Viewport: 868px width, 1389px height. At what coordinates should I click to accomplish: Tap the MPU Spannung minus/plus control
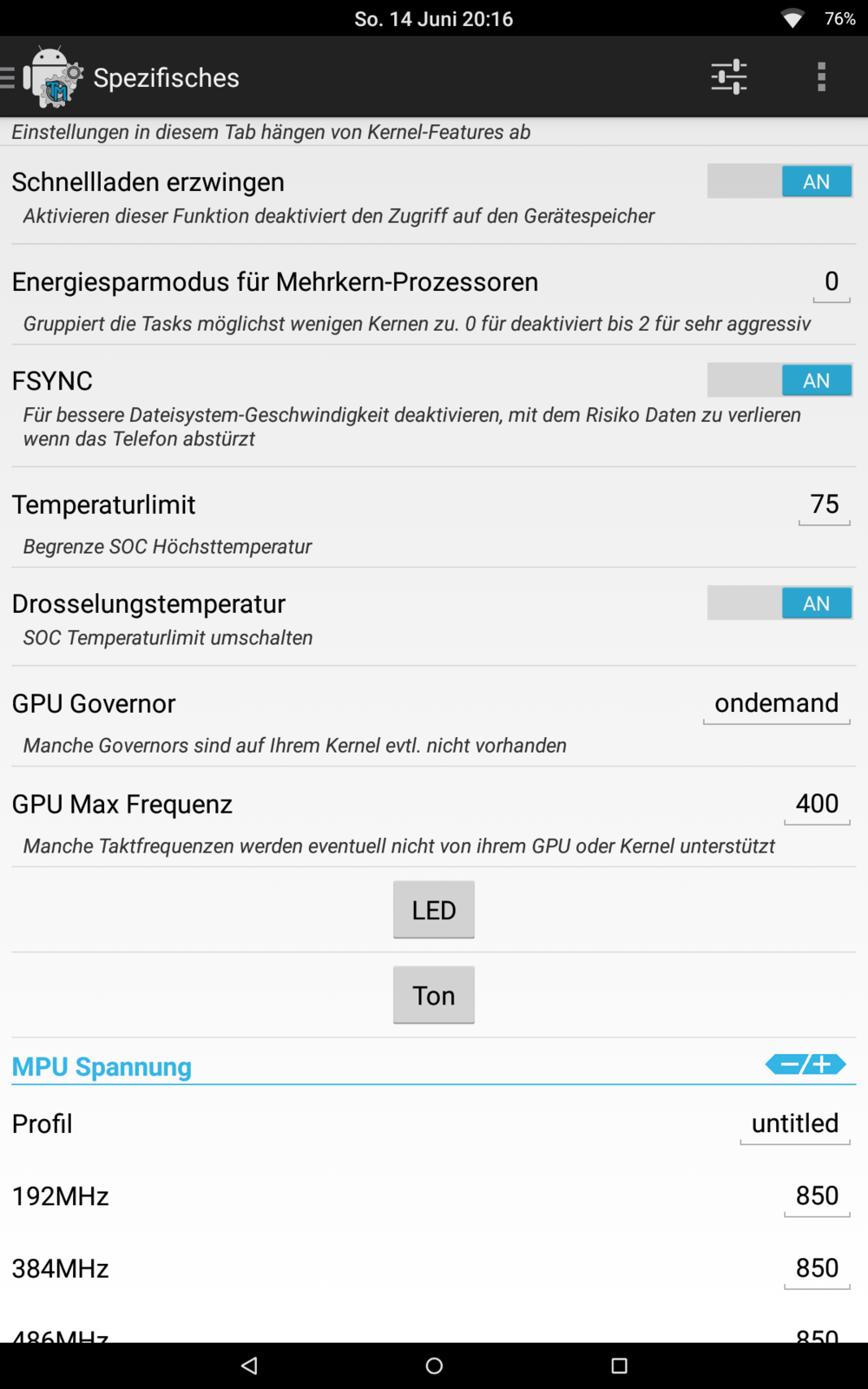pyautogui.click(x=806, y=1064)
